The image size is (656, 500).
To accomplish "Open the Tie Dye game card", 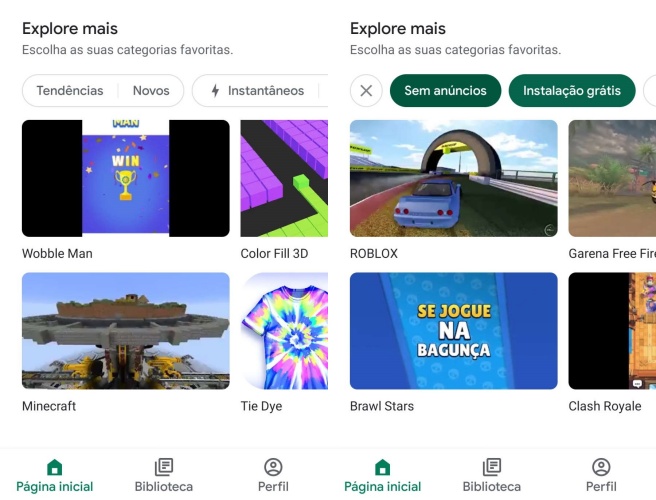I will 284,331.
